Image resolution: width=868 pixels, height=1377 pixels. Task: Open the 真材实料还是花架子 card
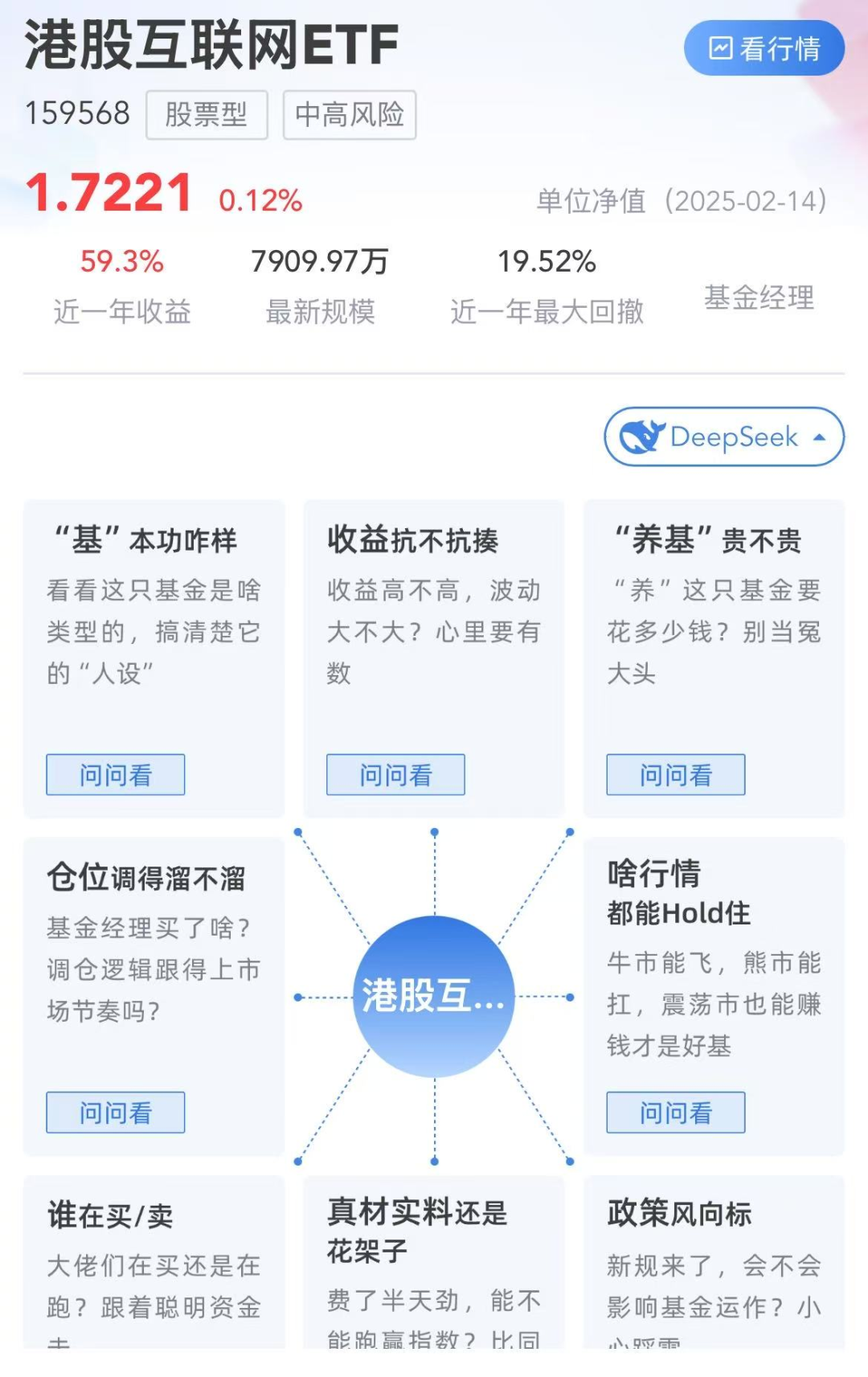(434, 1262)
